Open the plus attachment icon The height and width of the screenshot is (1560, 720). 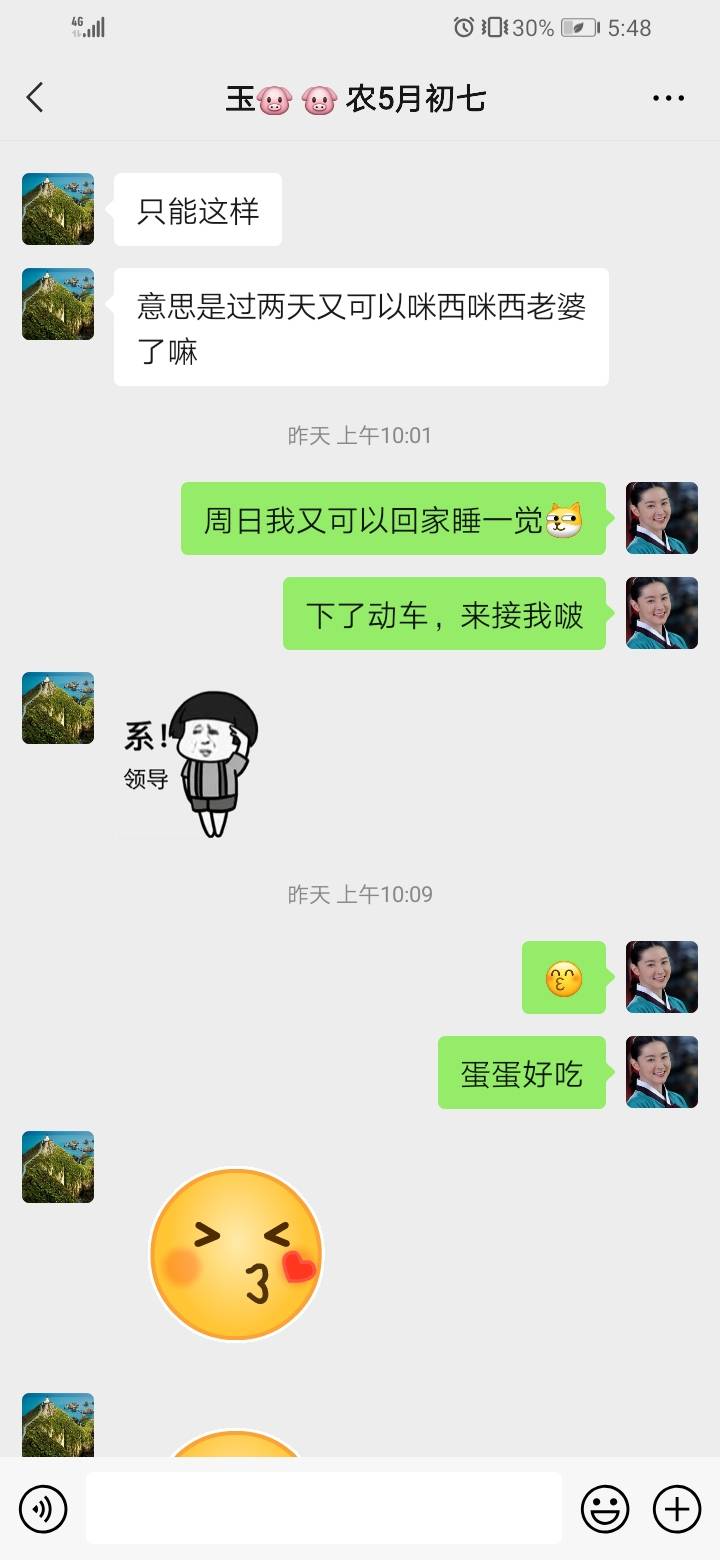click(677, 1508)
